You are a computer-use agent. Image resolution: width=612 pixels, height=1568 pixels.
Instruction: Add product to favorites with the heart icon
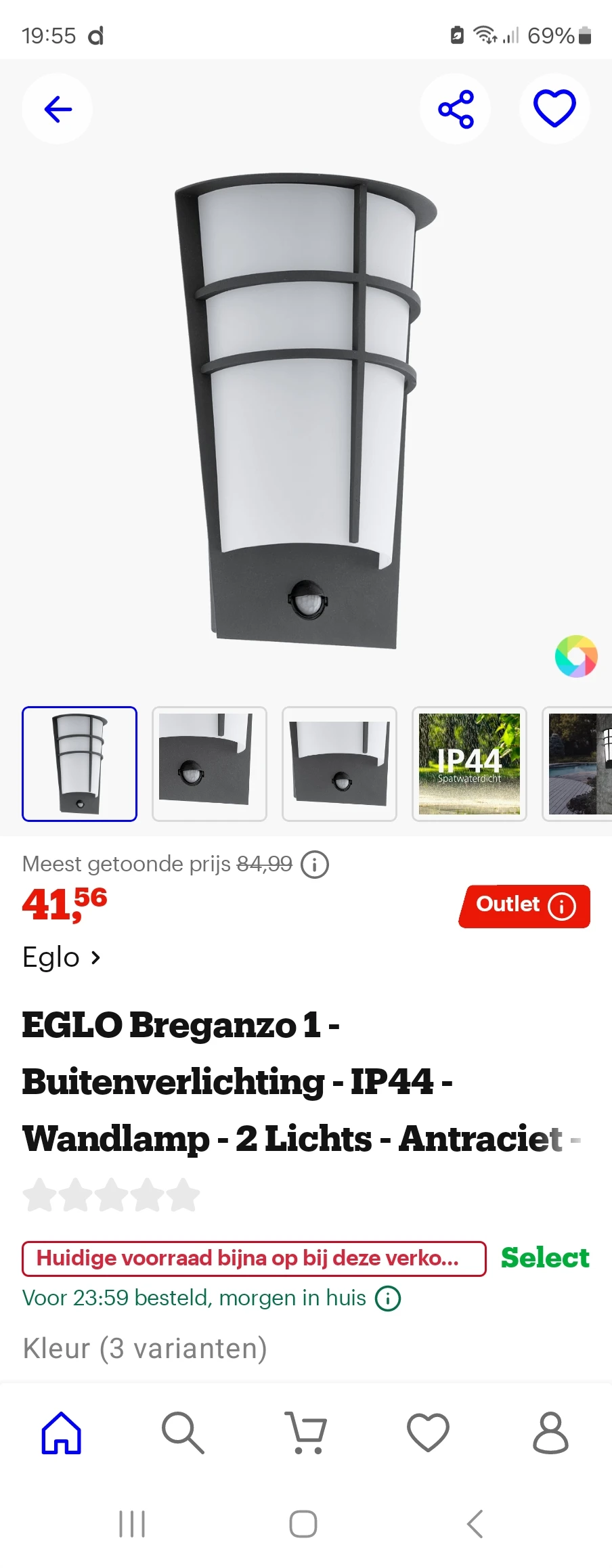tap(554, 108)
